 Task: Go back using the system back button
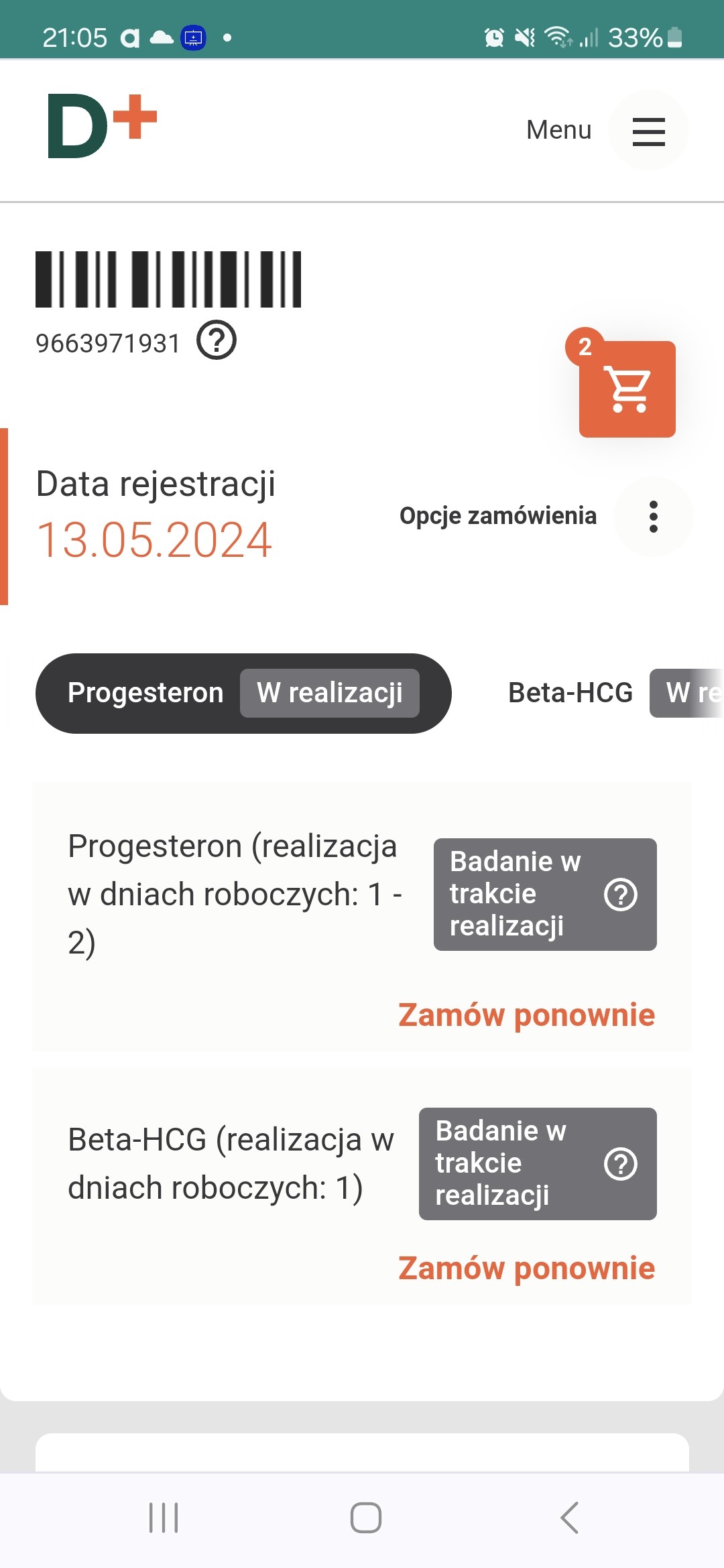pyautogui.click(x=569, y=1518)
